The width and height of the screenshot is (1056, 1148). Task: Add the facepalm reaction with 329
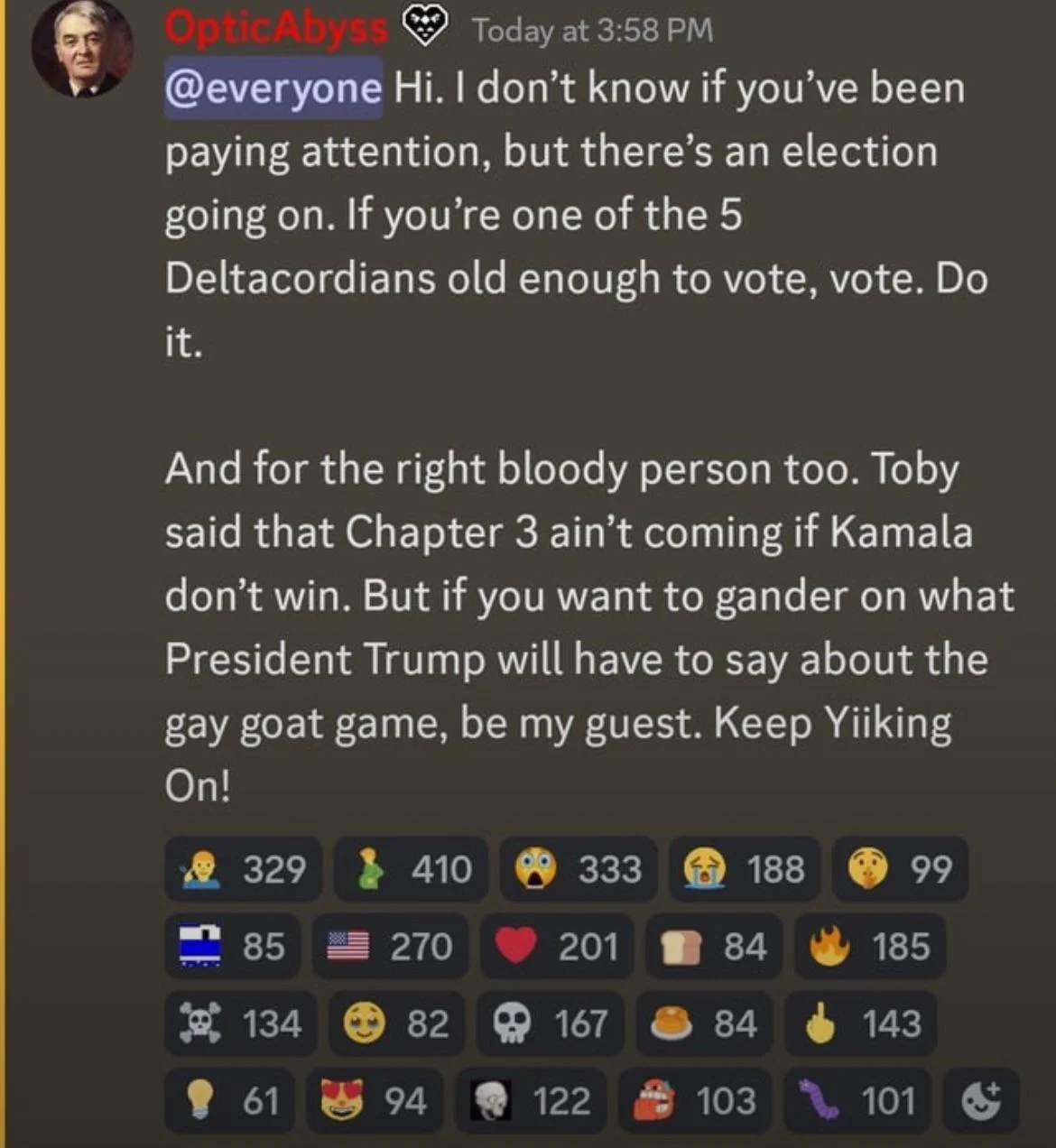click(244, 869)
